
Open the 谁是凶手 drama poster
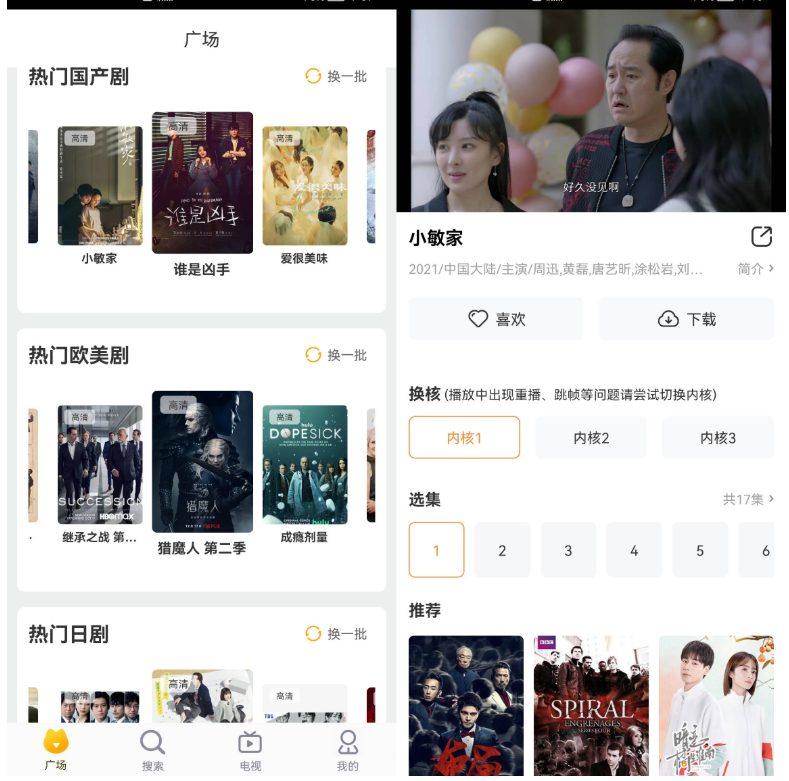click(x=202, y=183)
